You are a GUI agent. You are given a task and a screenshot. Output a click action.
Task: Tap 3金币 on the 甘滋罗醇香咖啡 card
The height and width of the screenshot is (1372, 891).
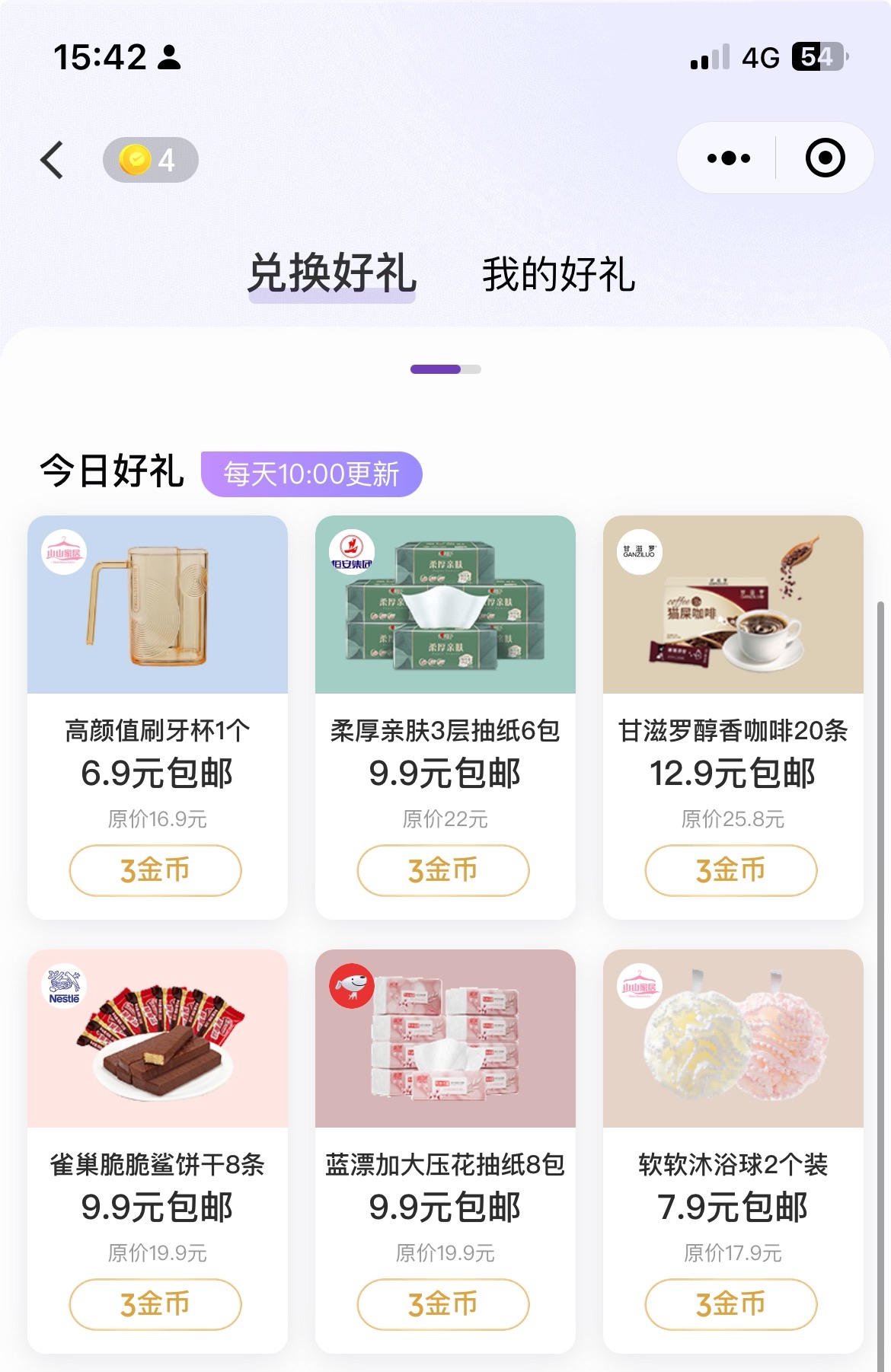pyautogui.click(x=729, y=870)
